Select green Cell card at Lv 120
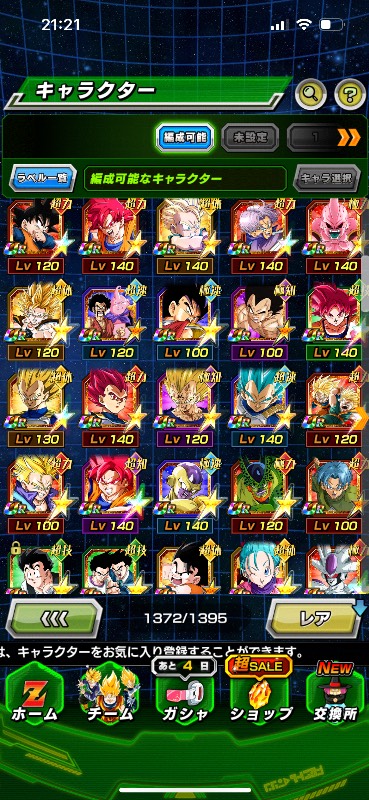The width and height of the screenshot is (369, 800). (260, 496)
